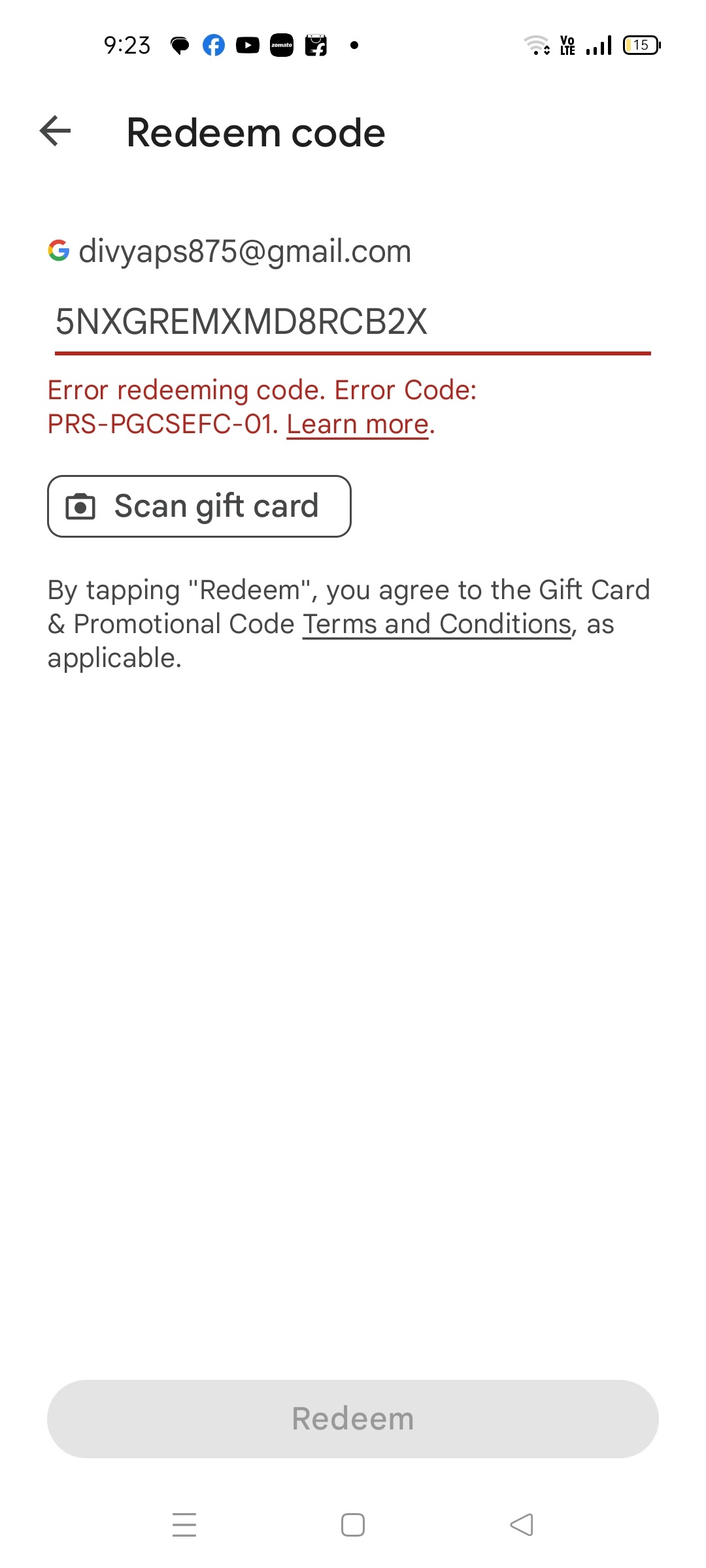Open recent apps from navigation bar
Viewport: 706px width, 1568px height.
coord(184,1525)
